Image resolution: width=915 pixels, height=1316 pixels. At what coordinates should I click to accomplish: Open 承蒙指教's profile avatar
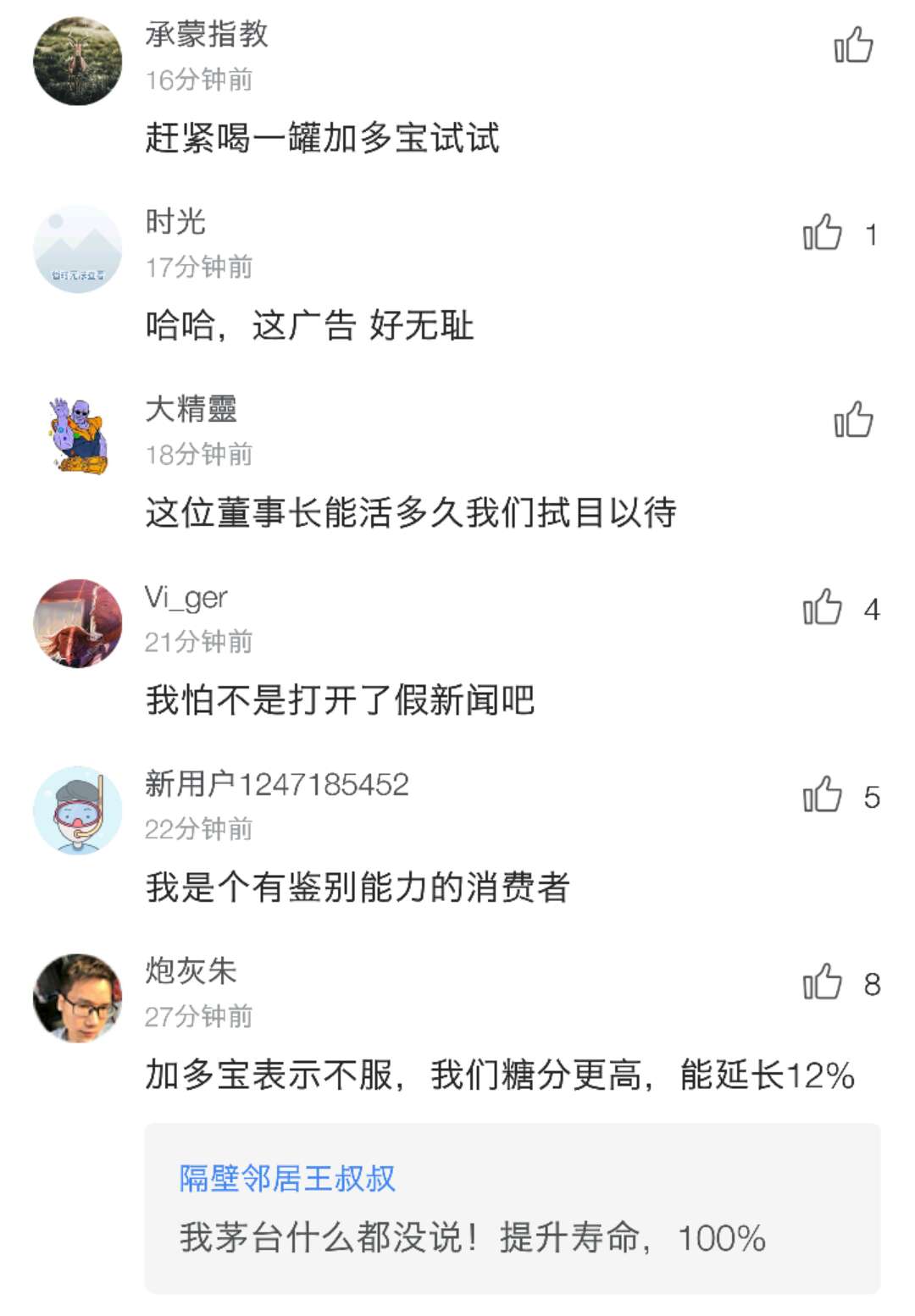(77, 61)
